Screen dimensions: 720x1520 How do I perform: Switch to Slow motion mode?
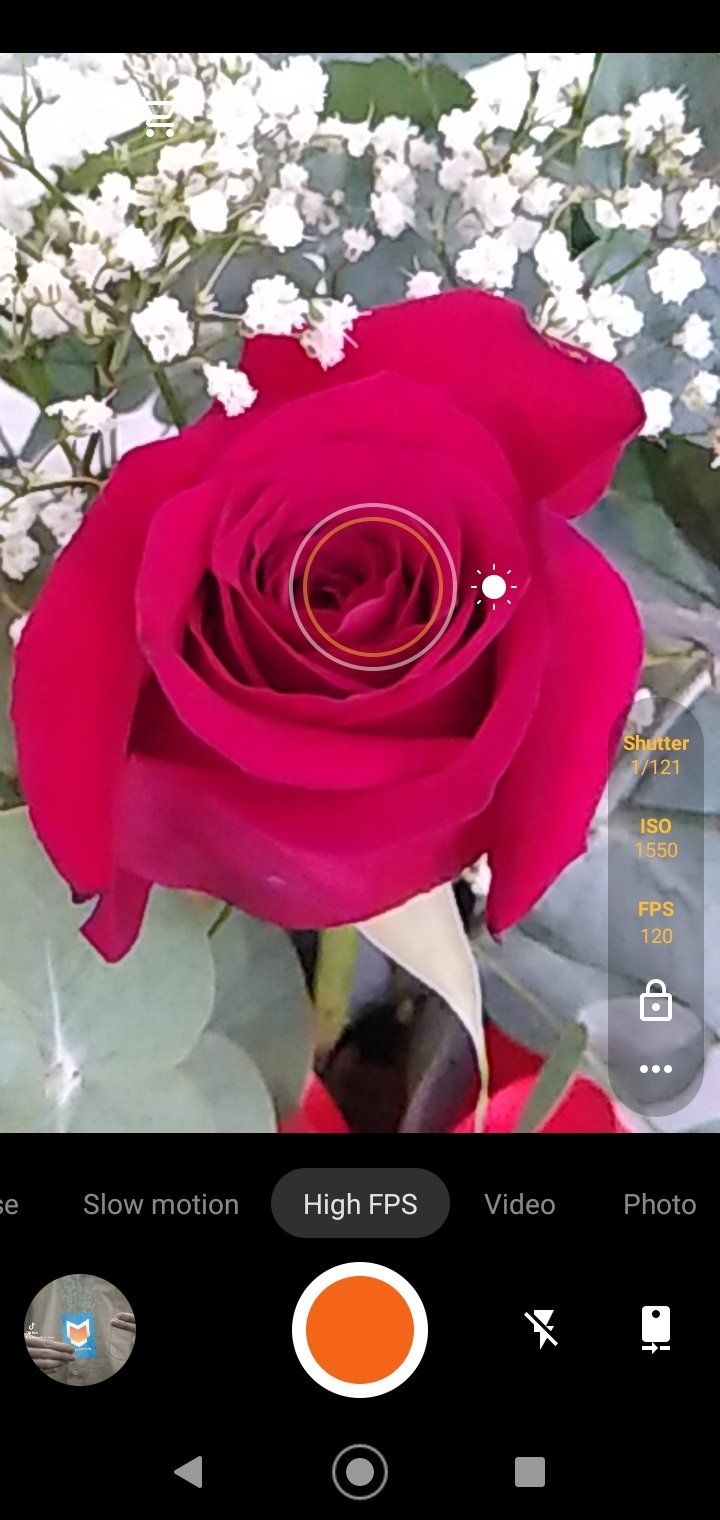point(161,1204)
